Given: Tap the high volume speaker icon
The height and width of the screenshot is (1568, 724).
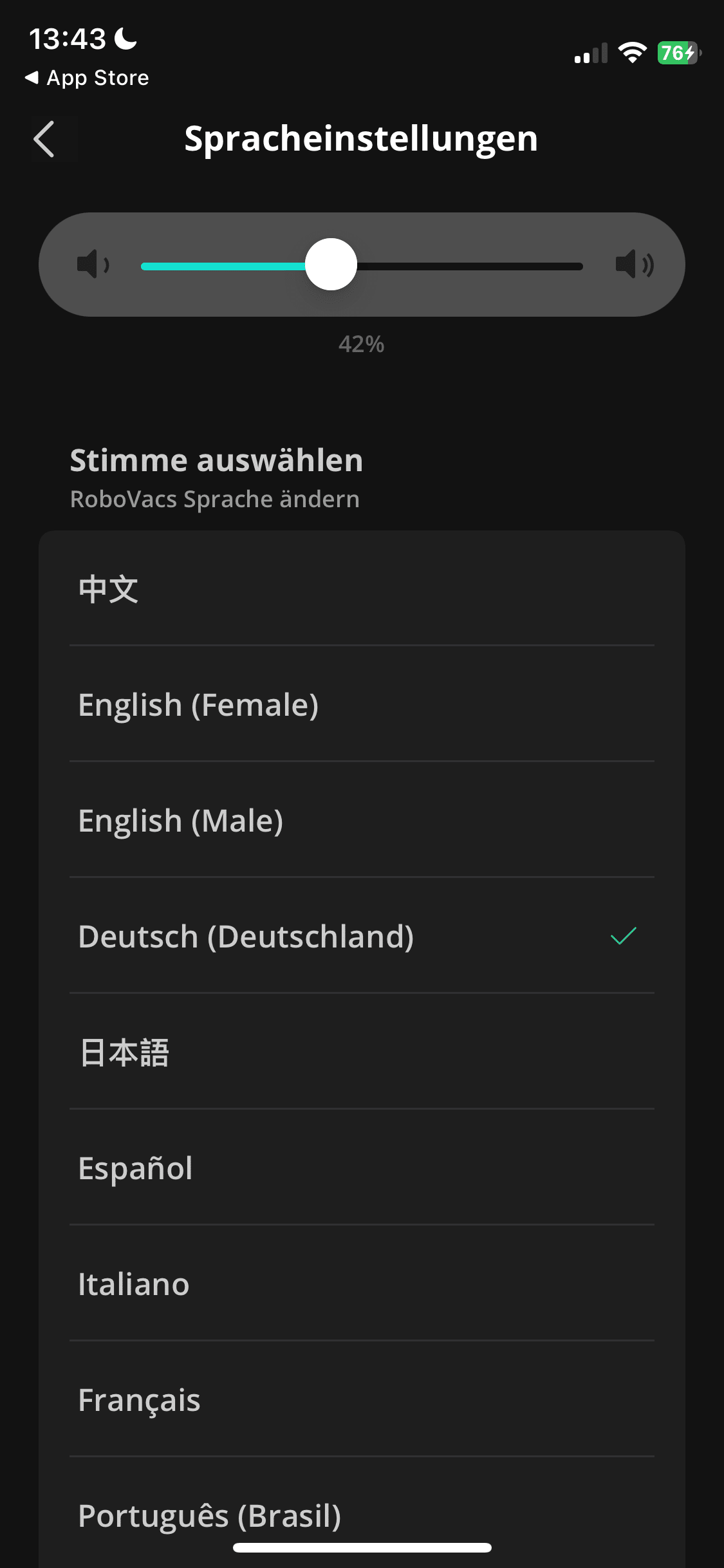Looking at the screenshot, I should 634,265.
